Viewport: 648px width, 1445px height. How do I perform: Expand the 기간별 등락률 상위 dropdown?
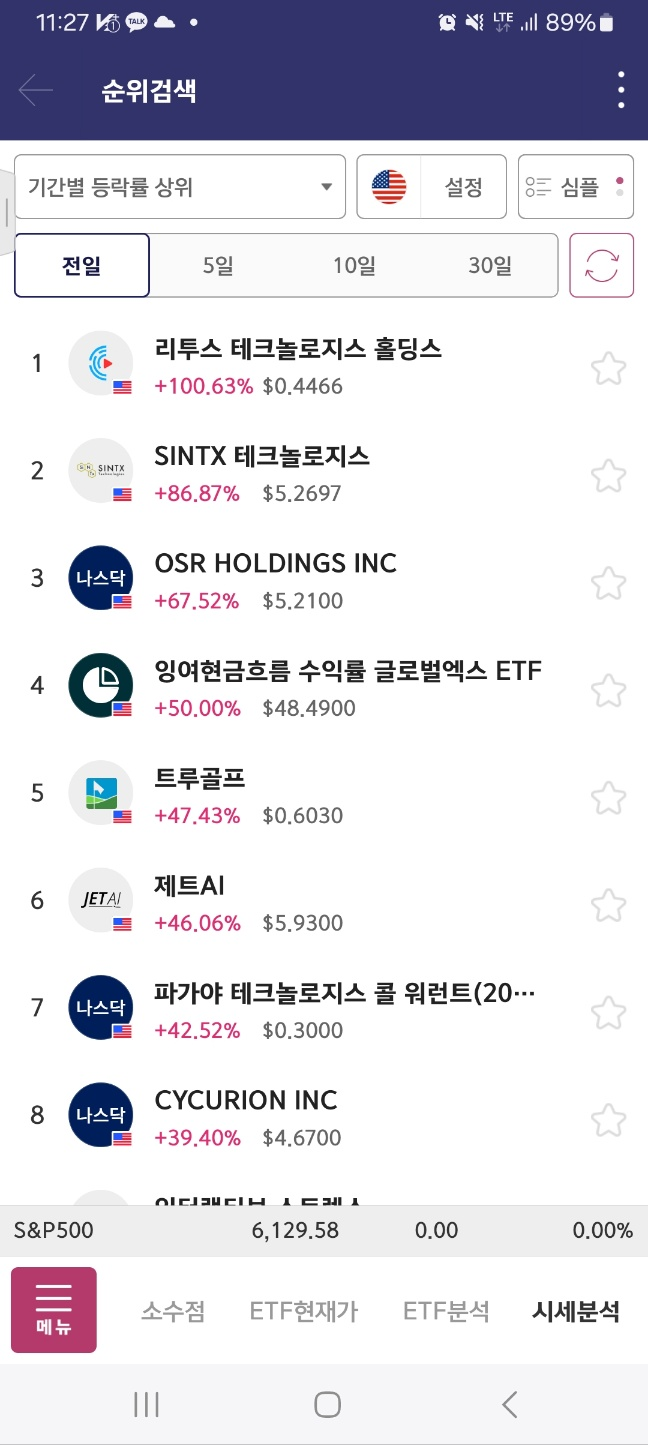[180, 186]
